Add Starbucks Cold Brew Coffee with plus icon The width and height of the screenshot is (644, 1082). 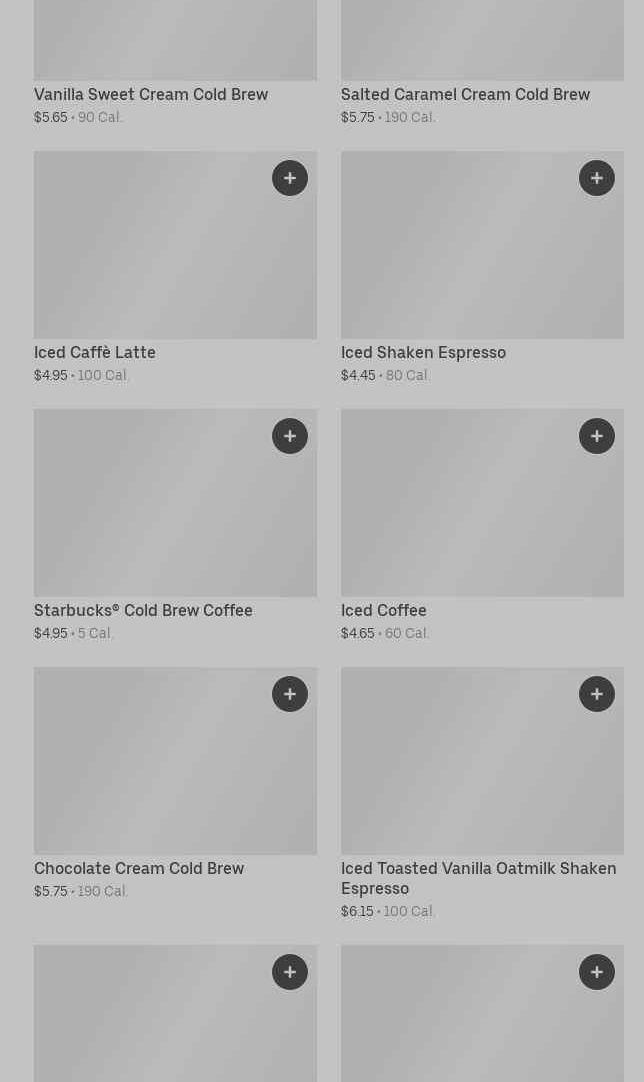click(290, 436)
